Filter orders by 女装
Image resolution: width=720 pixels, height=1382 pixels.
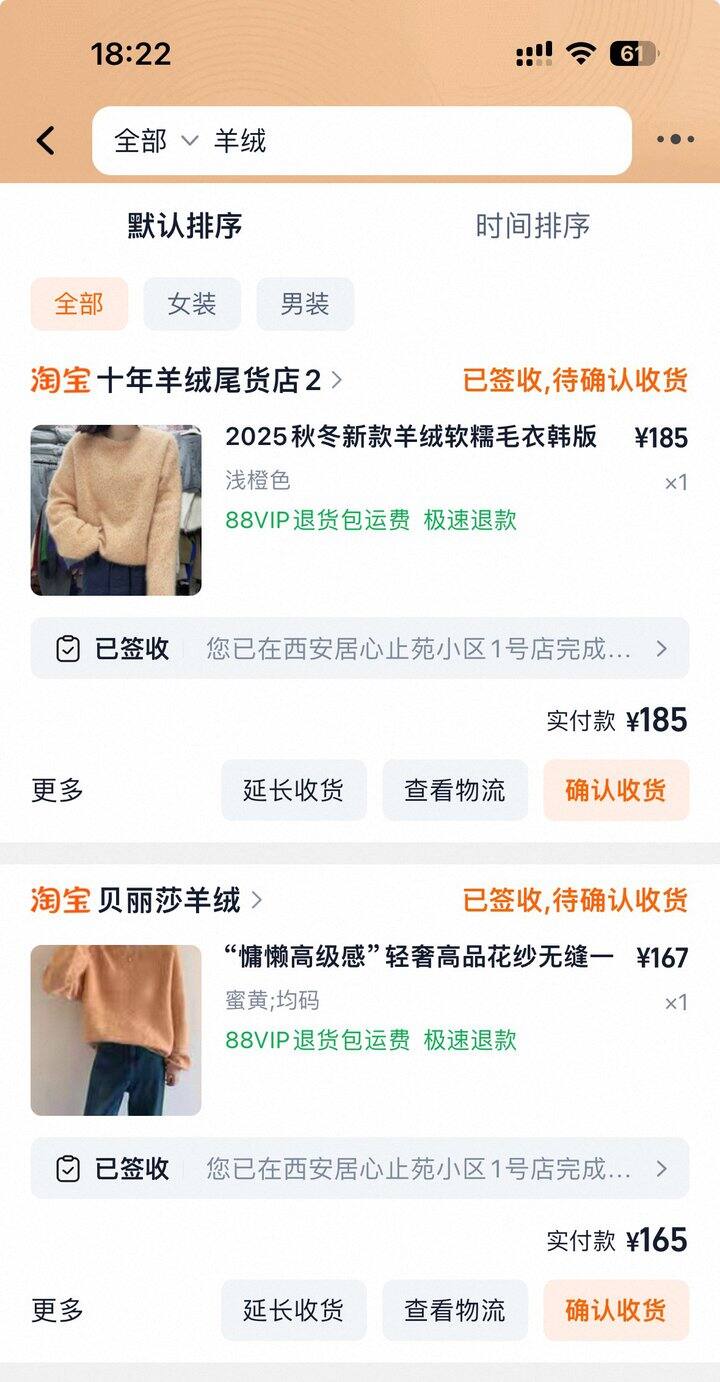tap(192, 304)
